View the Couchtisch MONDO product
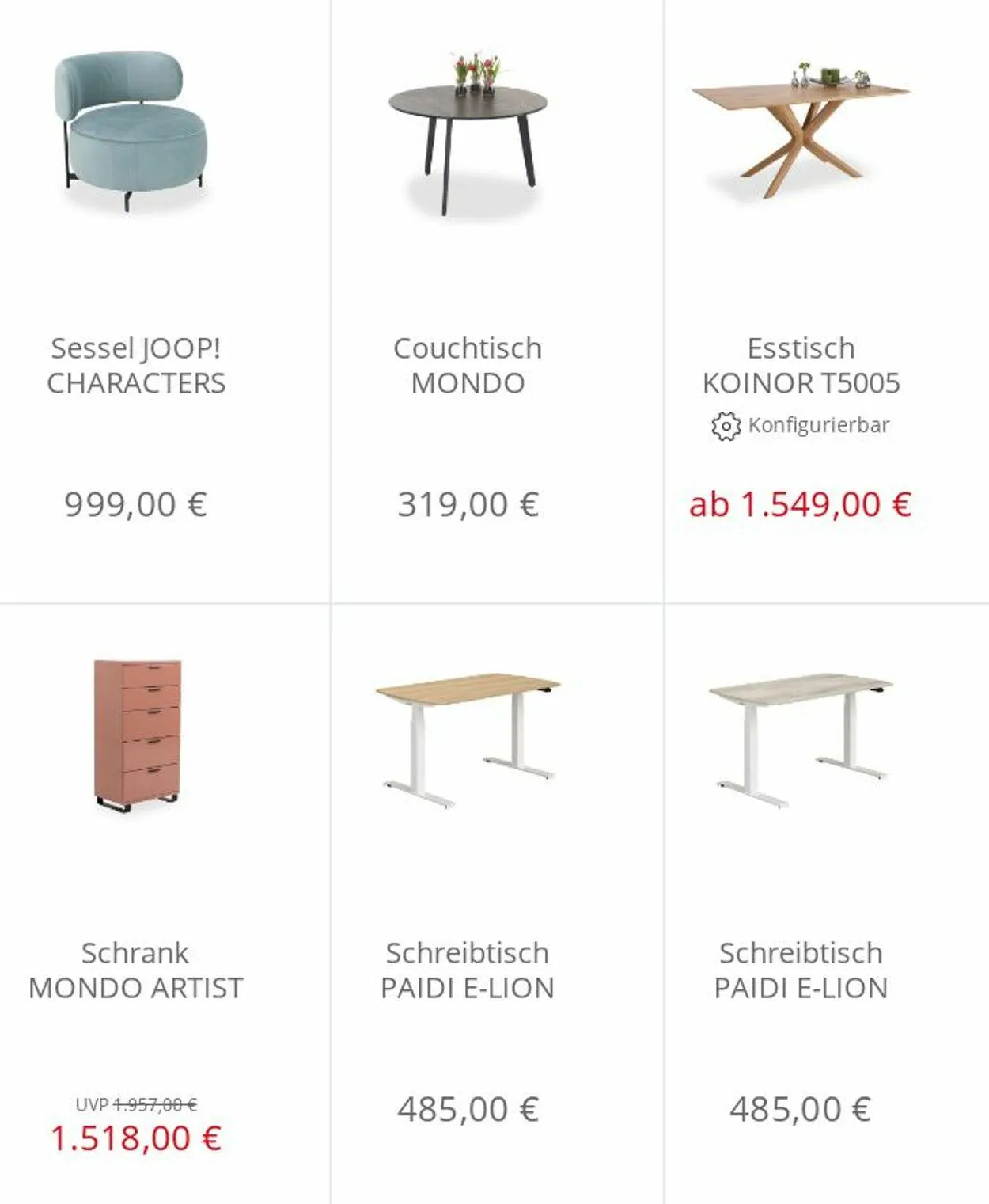The width and height of the screenshot is (989, 1204). point(468,365)
